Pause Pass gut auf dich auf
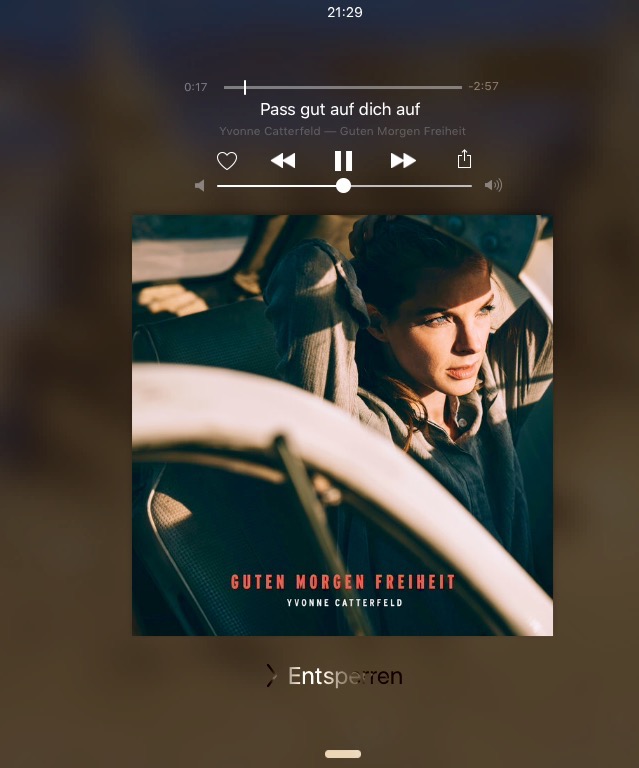Screen dimensions: 639x768 [x=343, y=161]
